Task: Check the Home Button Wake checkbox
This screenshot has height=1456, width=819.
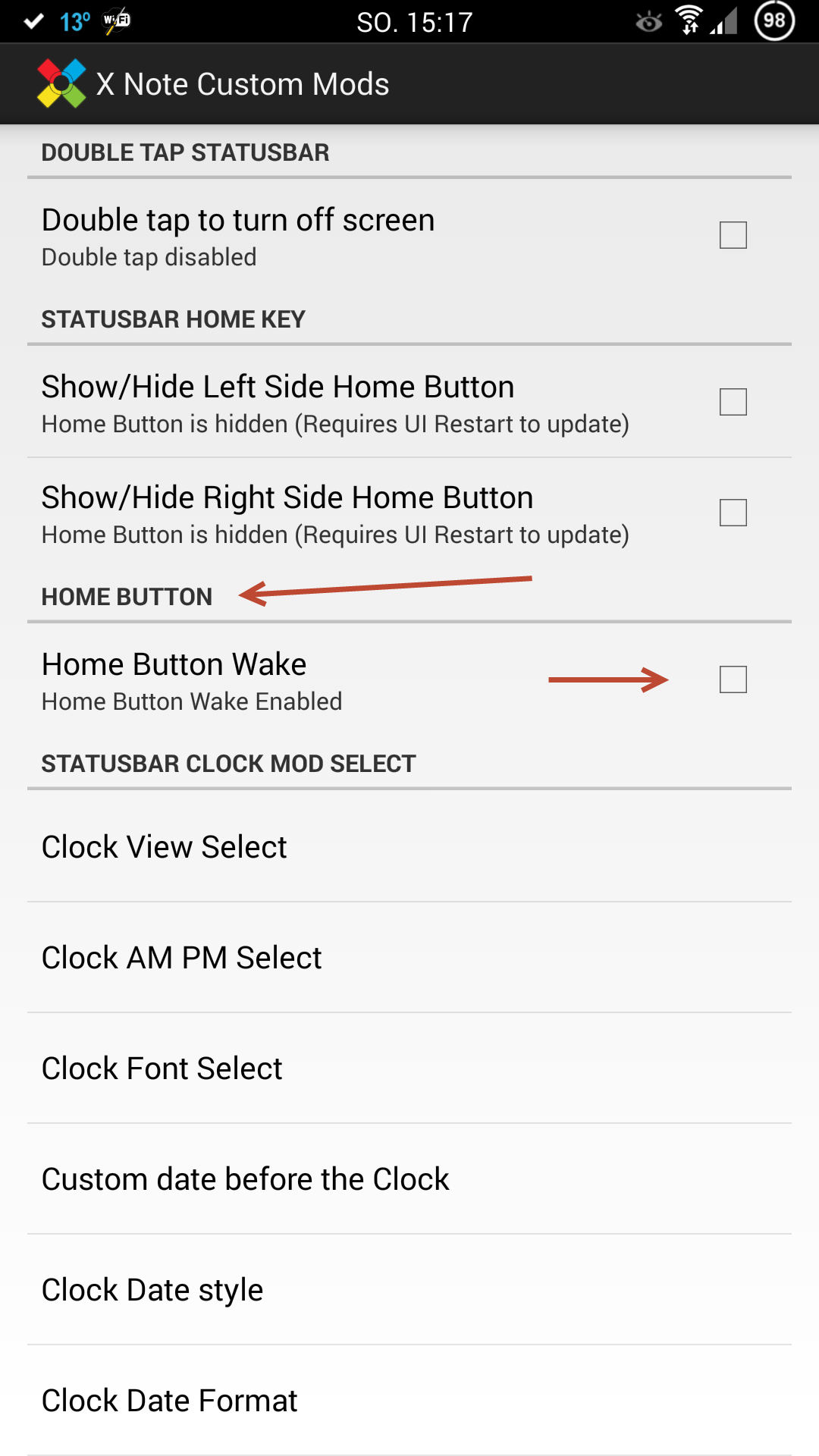Action: [733, 679]
